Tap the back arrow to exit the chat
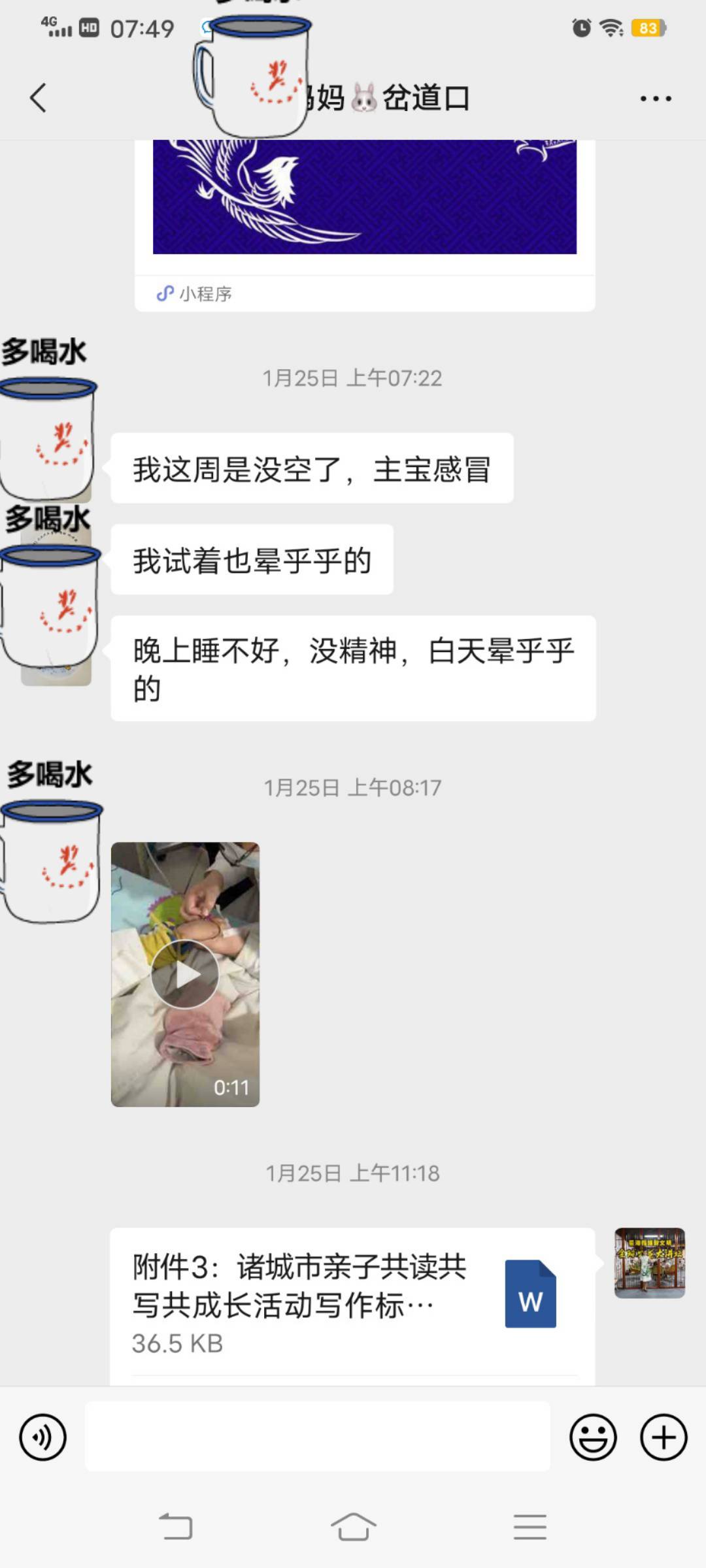 pos(37,98)
